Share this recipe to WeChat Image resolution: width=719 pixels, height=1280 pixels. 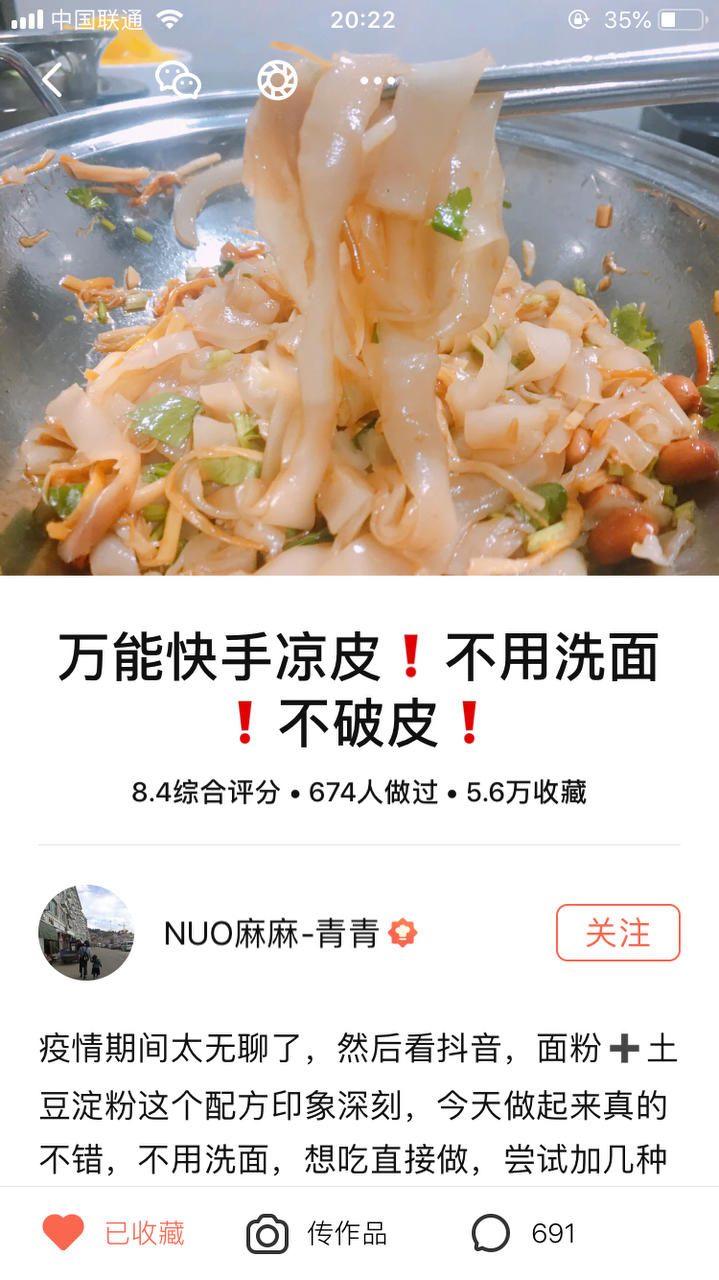(x=177, y=80)
